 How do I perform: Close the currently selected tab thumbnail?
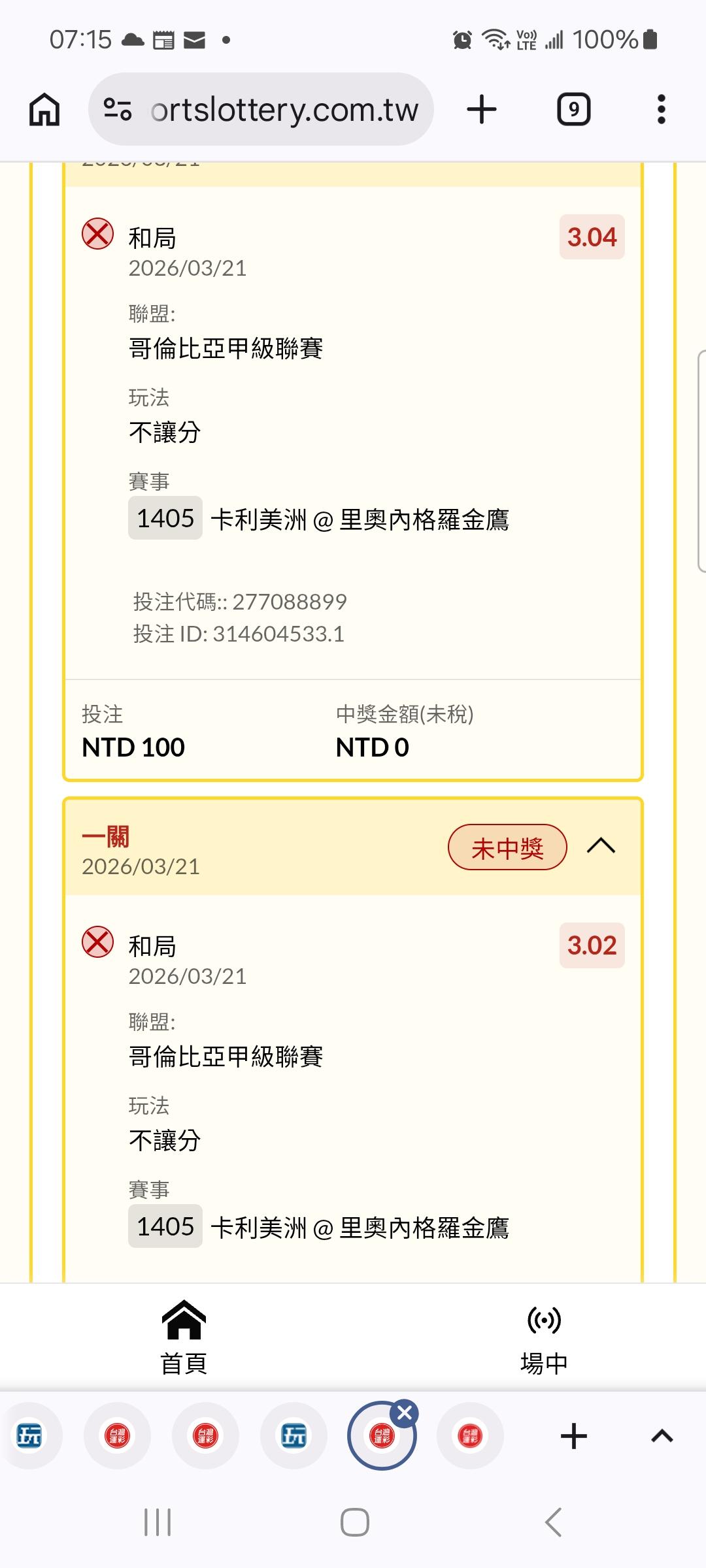(405, 1413)
